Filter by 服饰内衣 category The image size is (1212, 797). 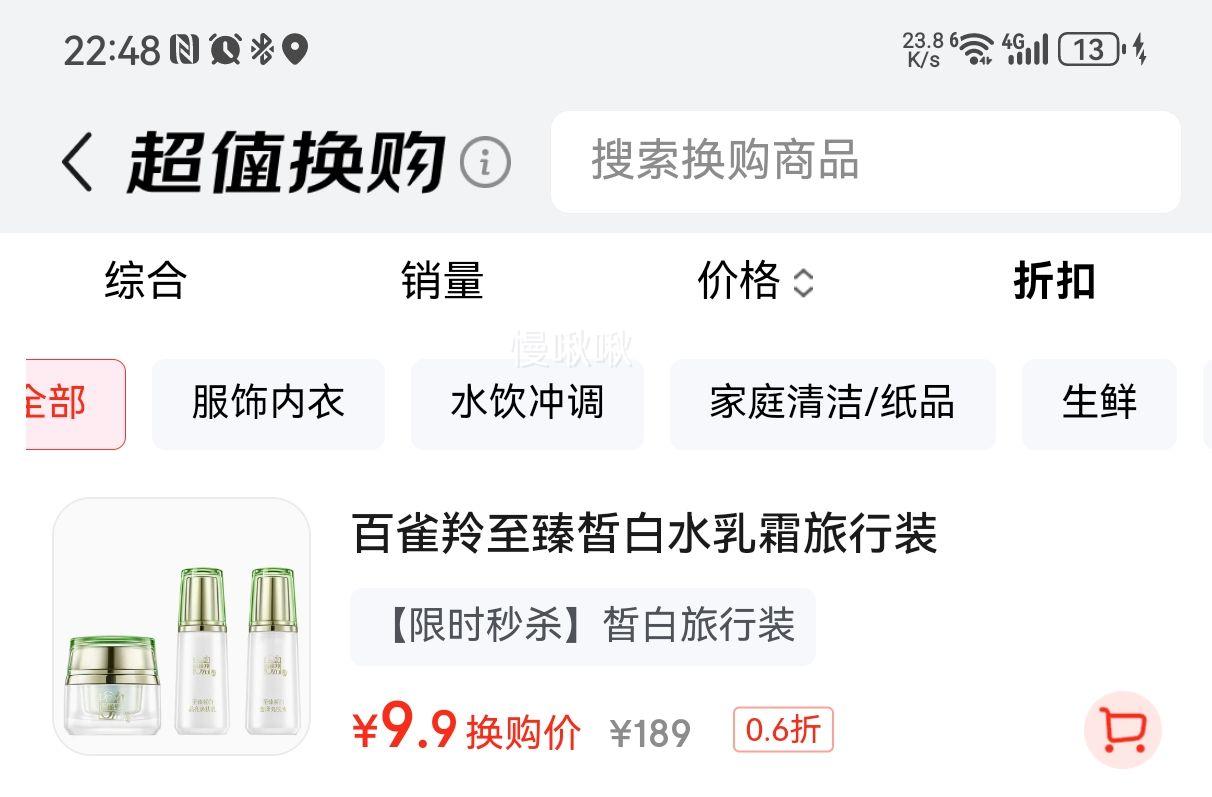click(268, 404)
